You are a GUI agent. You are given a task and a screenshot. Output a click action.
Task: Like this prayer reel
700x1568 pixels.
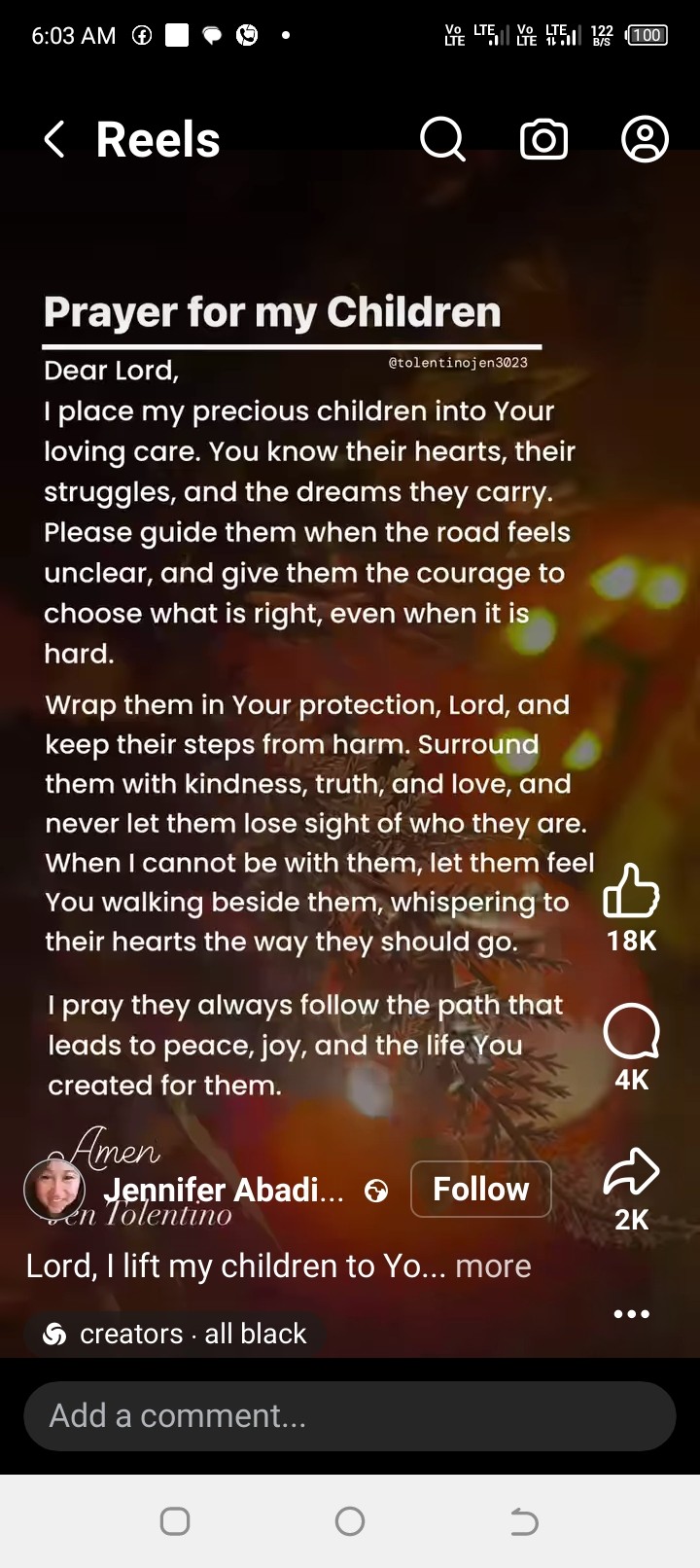point(631,891)
